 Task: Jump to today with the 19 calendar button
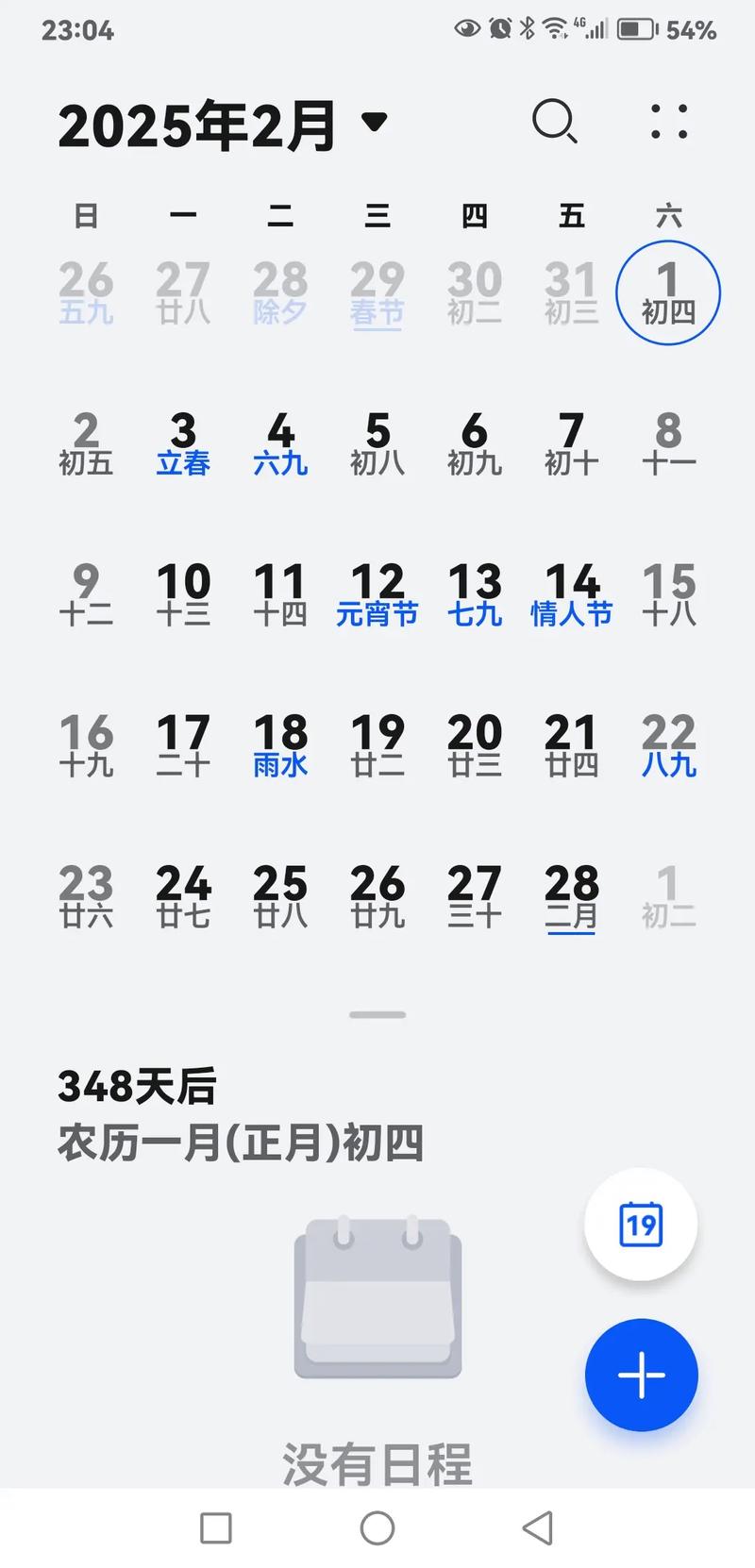(x=641, y=1224)
